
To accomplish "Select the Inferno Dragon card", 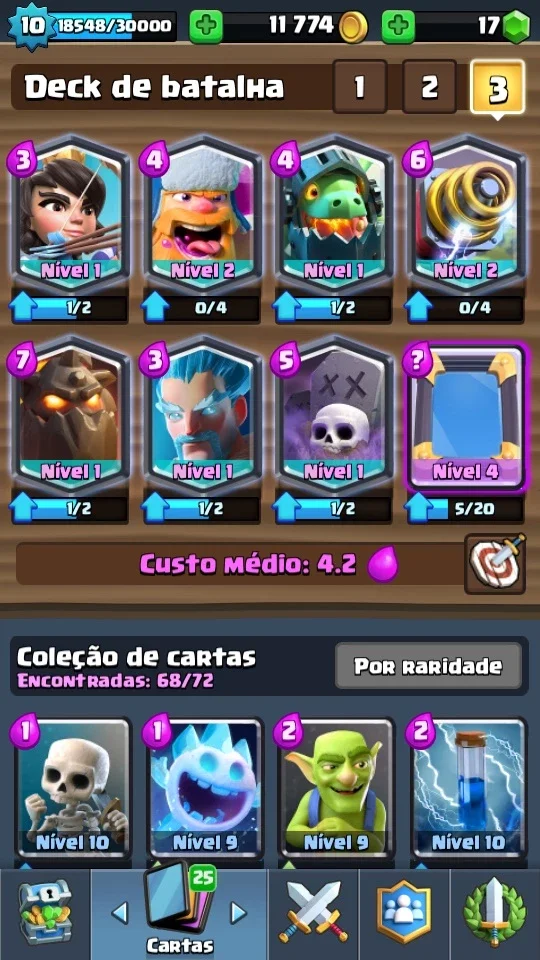I will [x=334, y=215].
